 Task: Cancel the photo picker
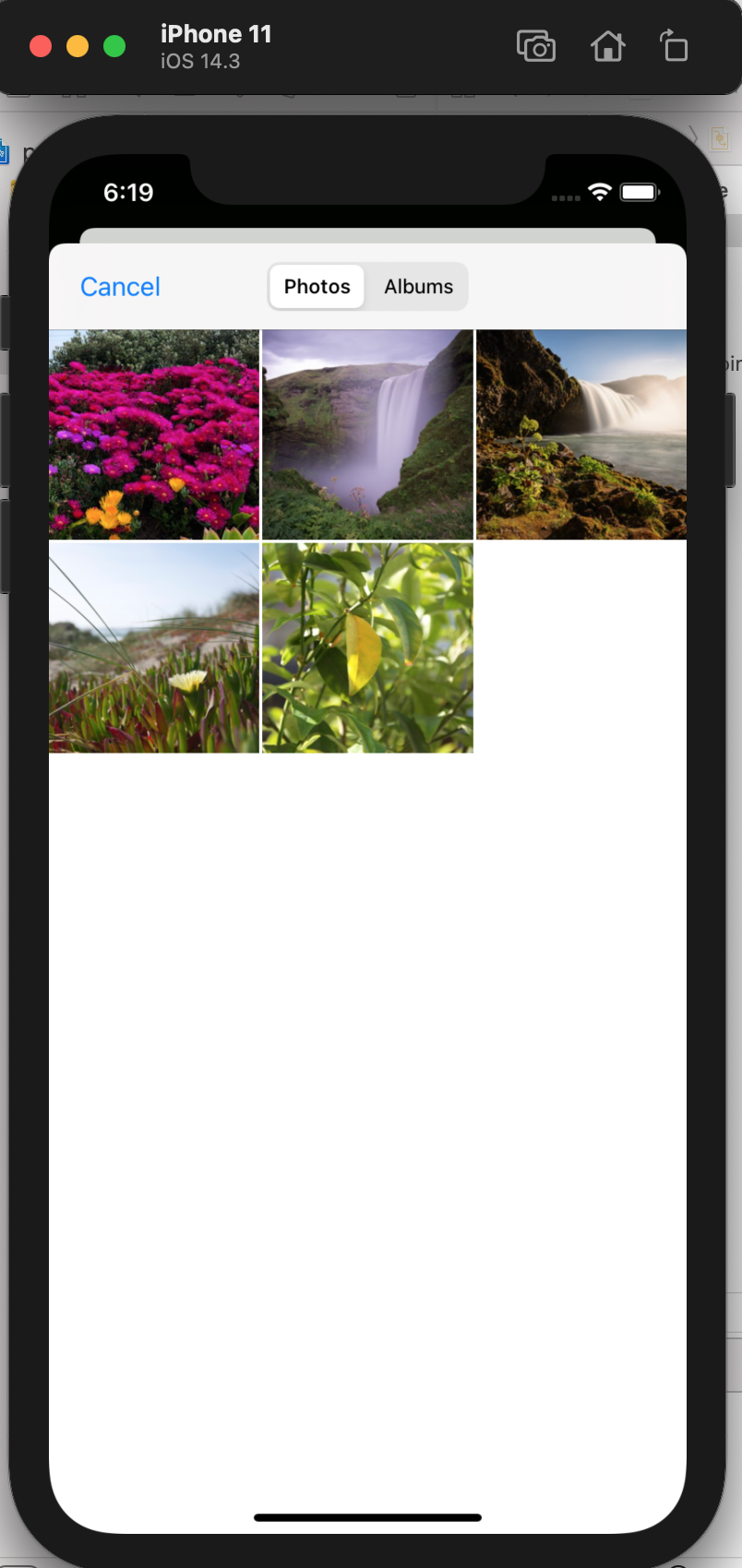click(120, 287)
